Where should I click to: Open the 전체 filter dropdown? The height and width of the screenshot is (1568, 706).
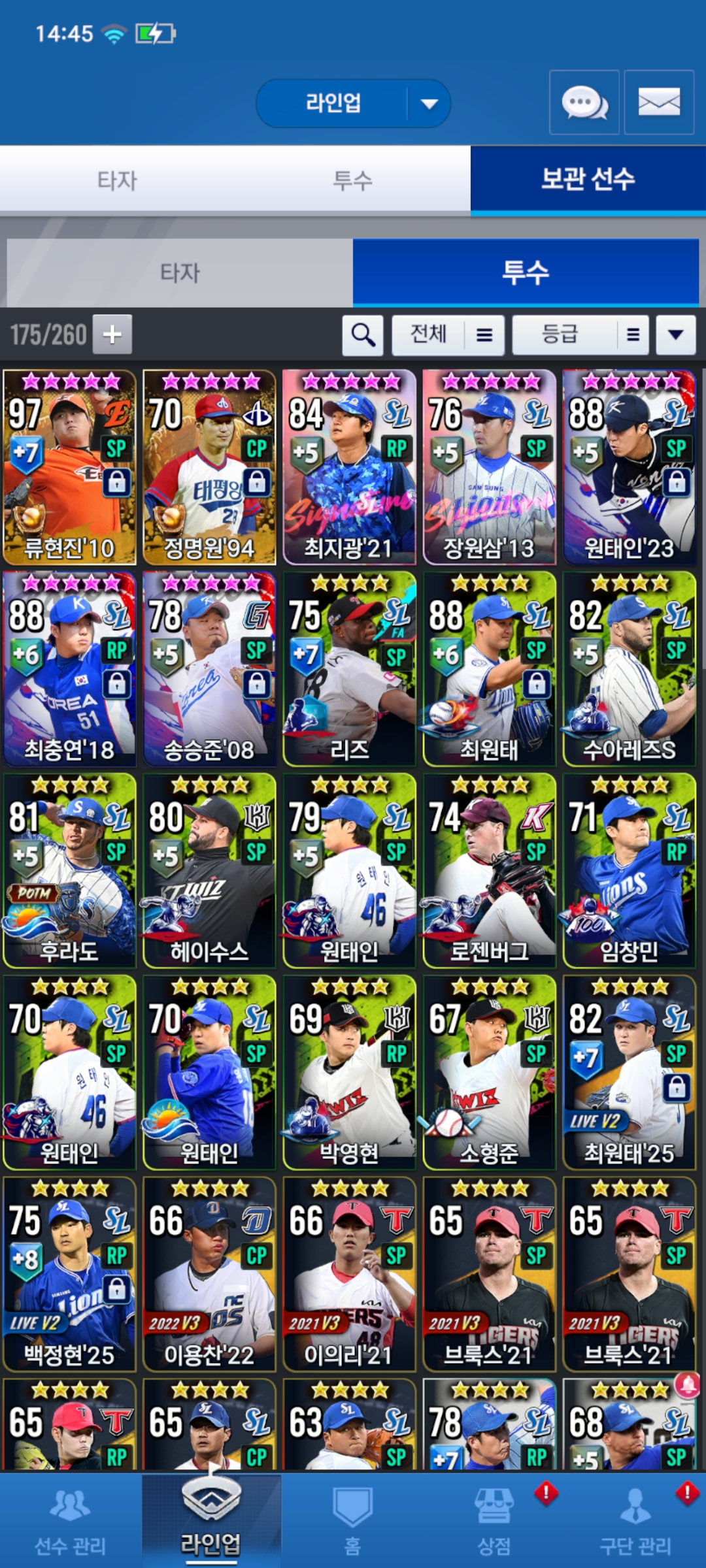448,335
